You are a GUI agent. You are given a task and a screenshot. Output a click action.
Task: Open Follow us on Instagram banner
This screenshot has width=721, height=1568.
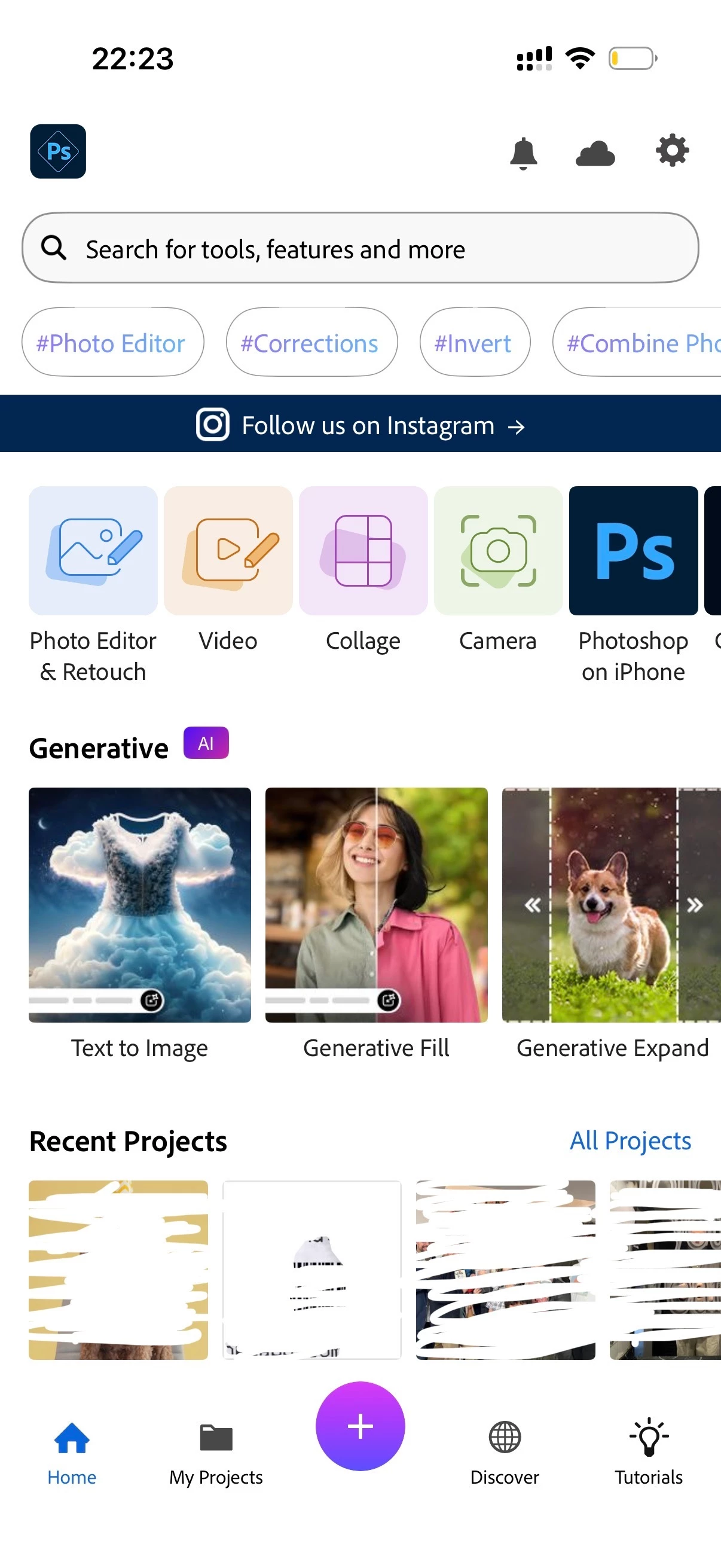pos(360,425)
